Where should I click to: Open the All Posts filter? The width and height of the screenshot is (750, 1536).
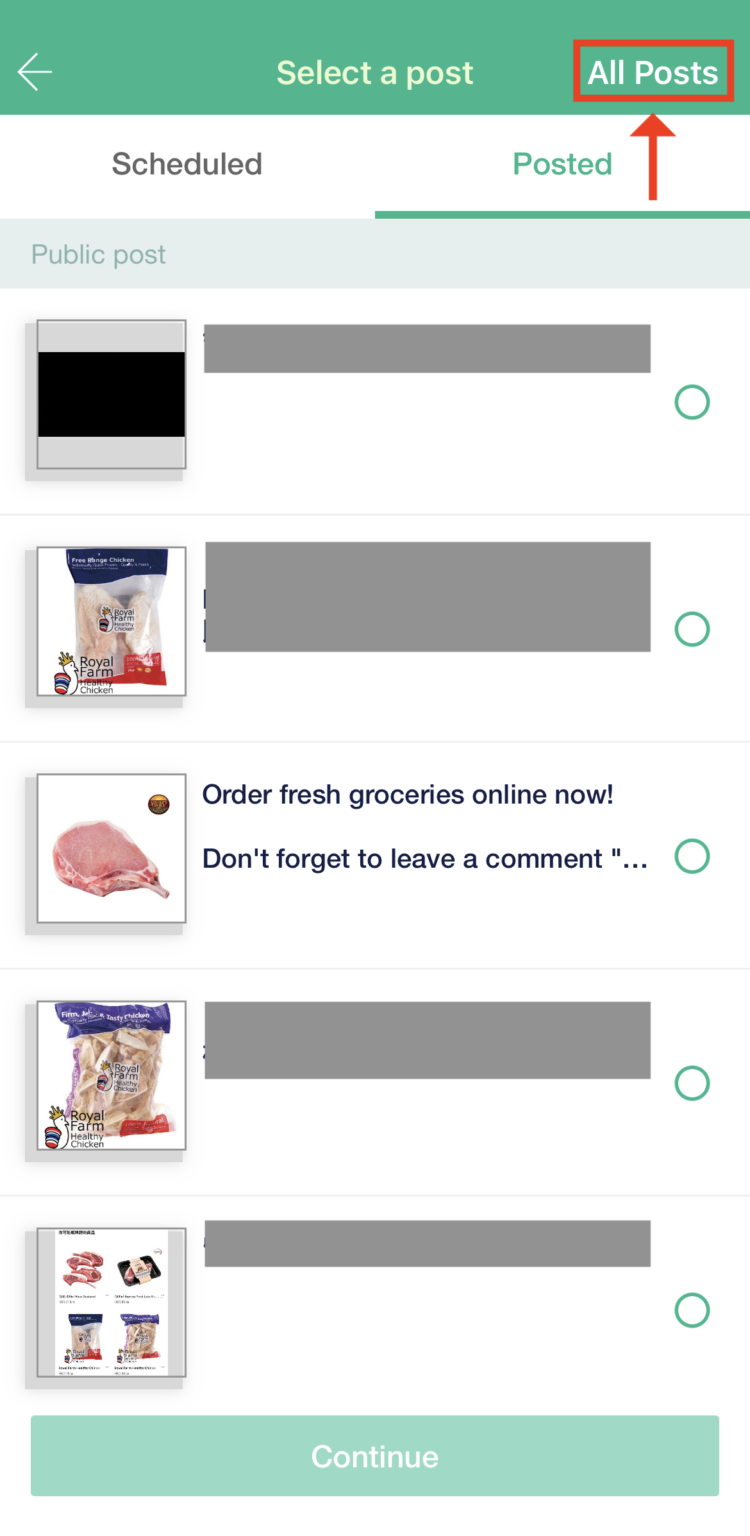652,72
